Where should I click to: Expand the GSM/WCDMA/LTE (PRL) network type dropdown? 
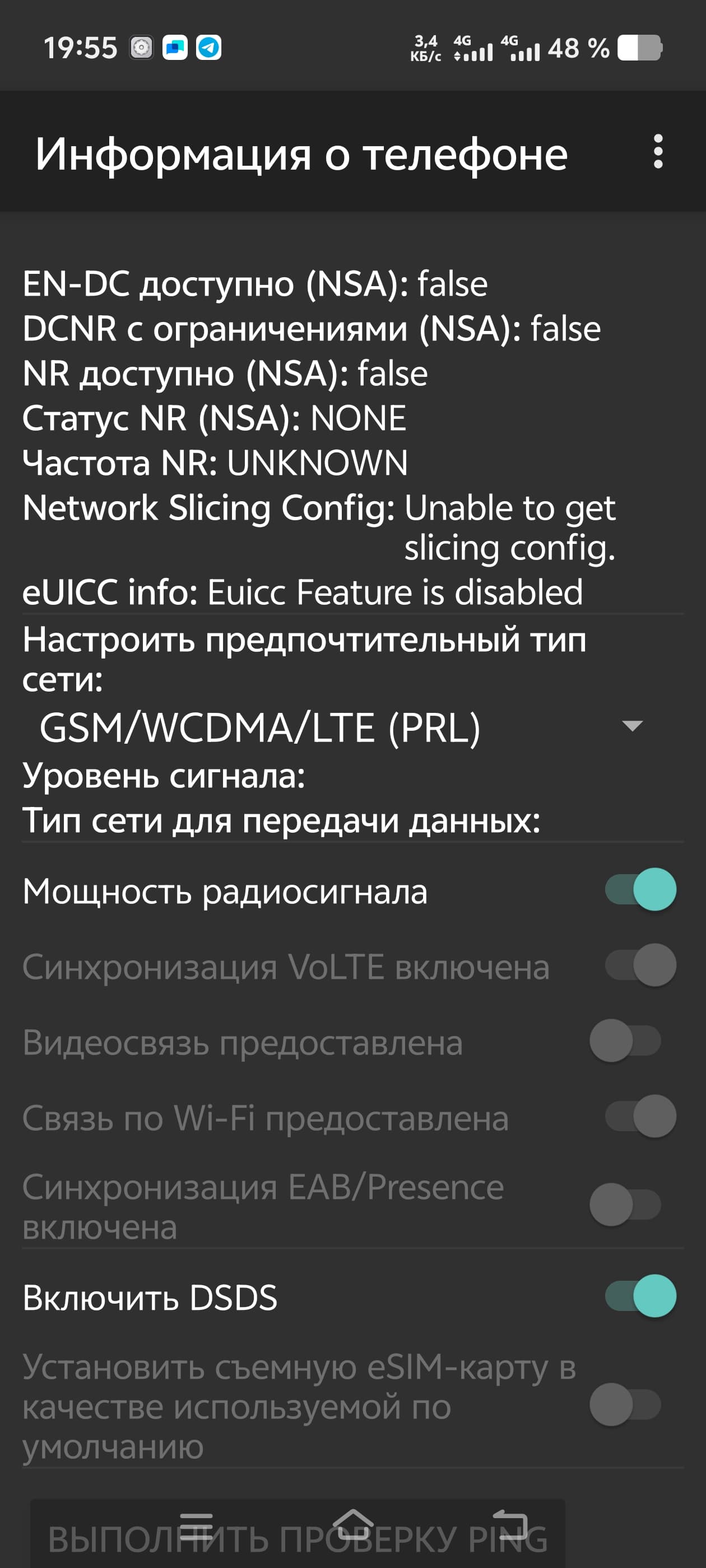pos(342,727)
